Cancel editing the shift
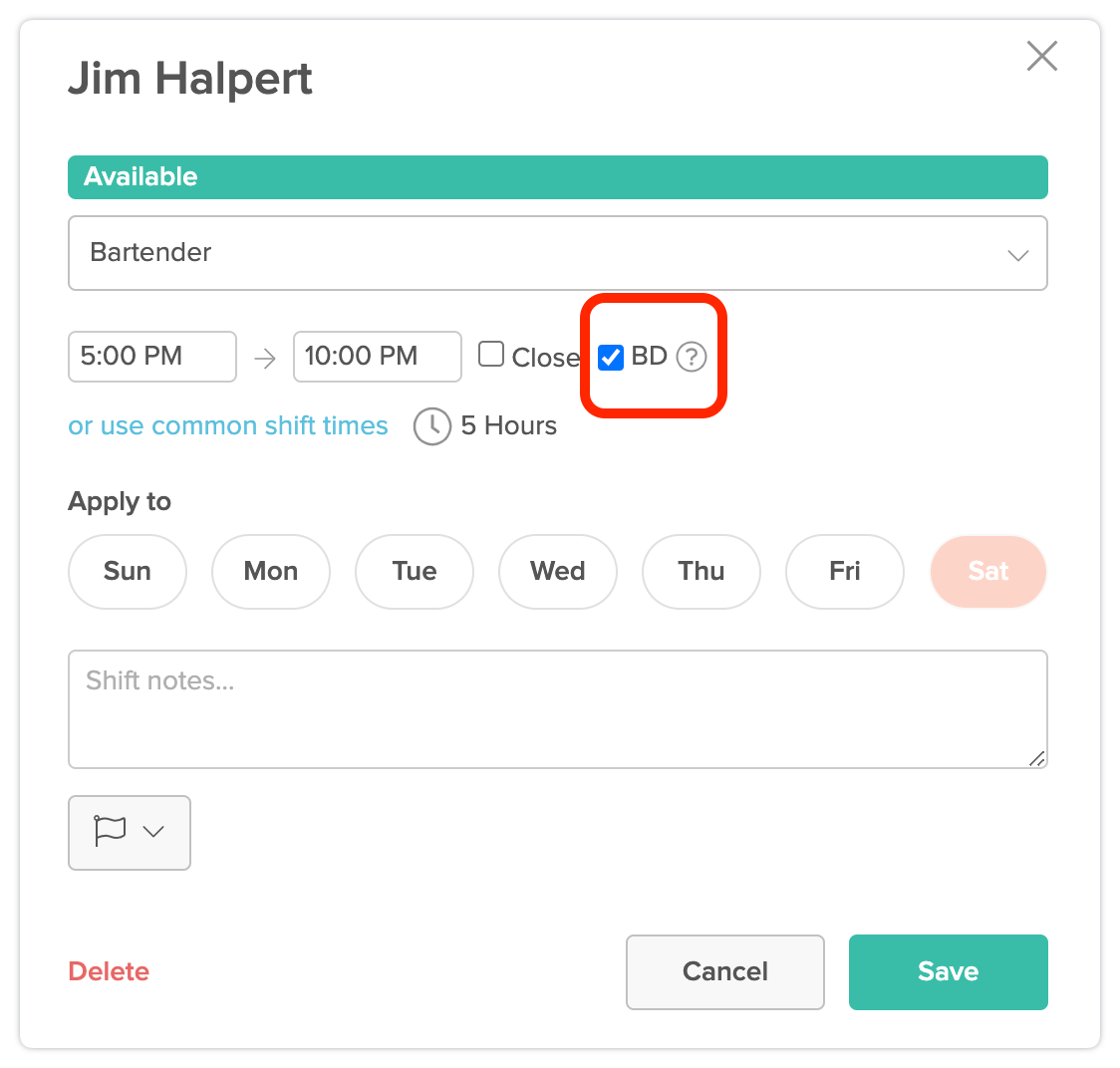The image size is (1120, 1068). click(x=724, y=971)
